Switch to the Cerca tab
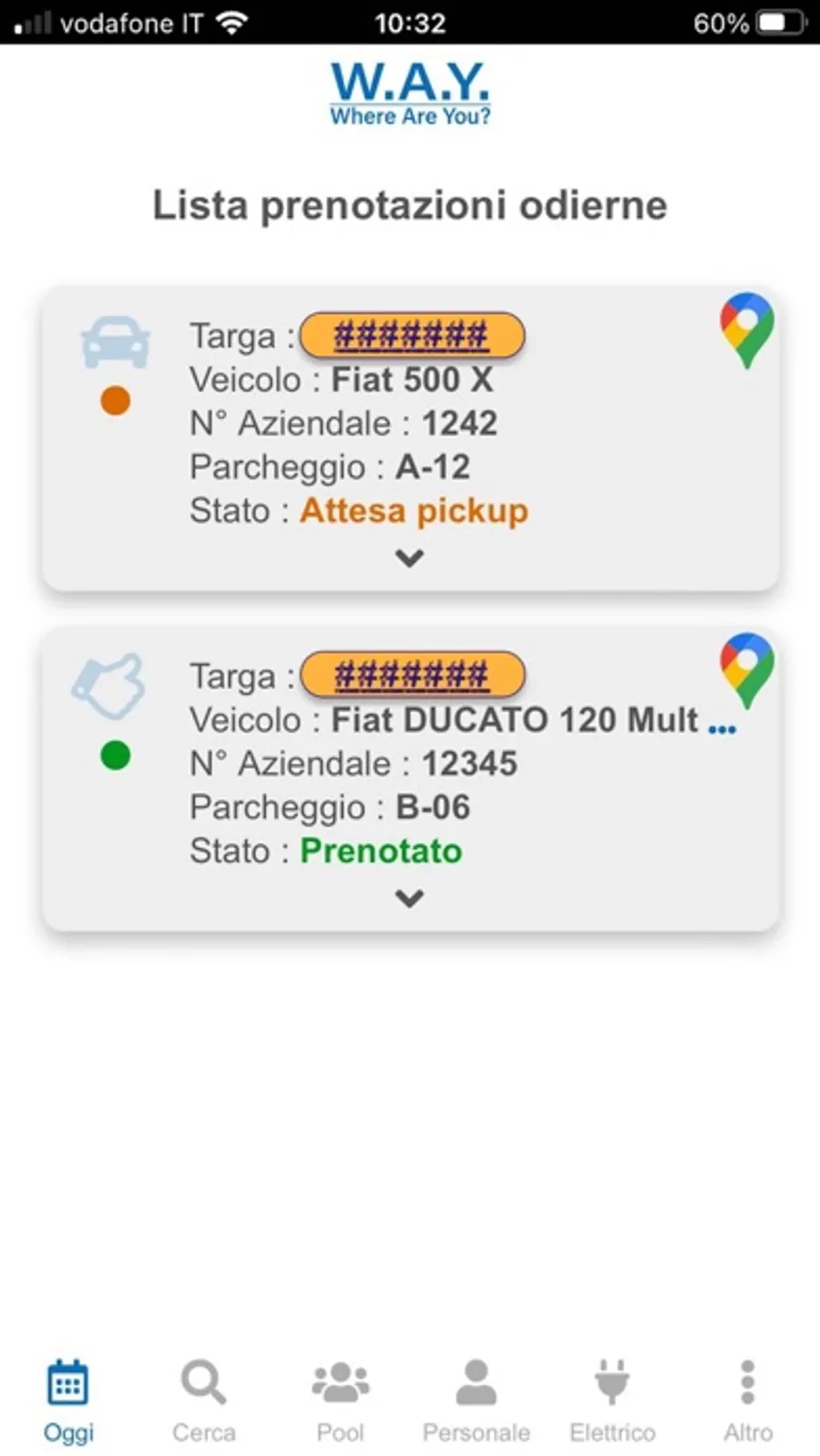The width and height of the screenshot is (820, 1456). pyautogui.click(x=204, y=1401)
